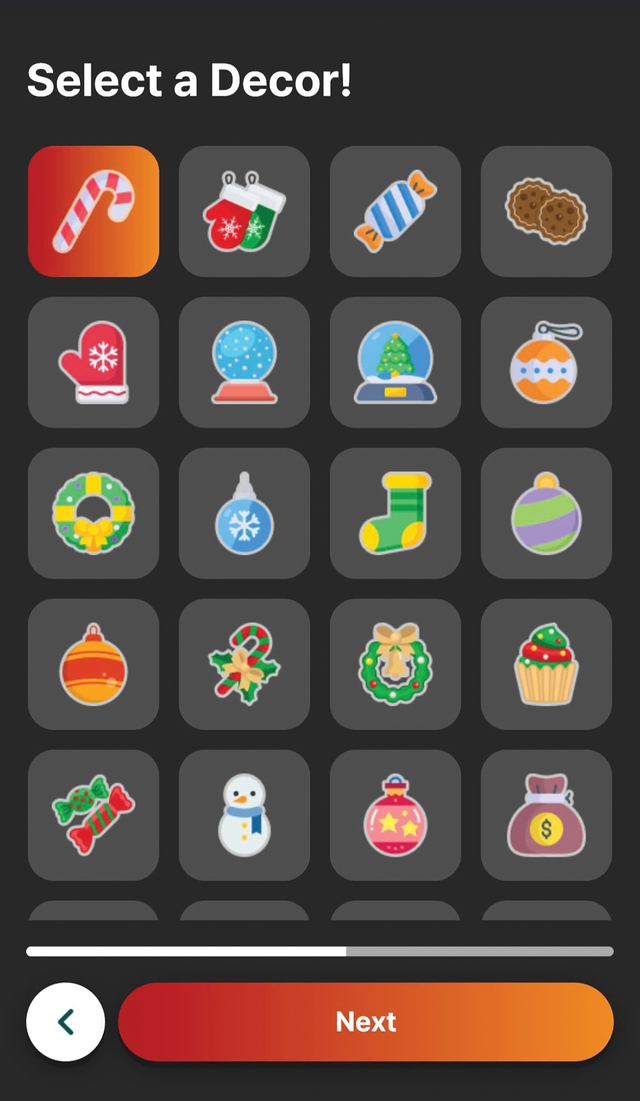Pick the snowman with blue scarf

(244, 815)
